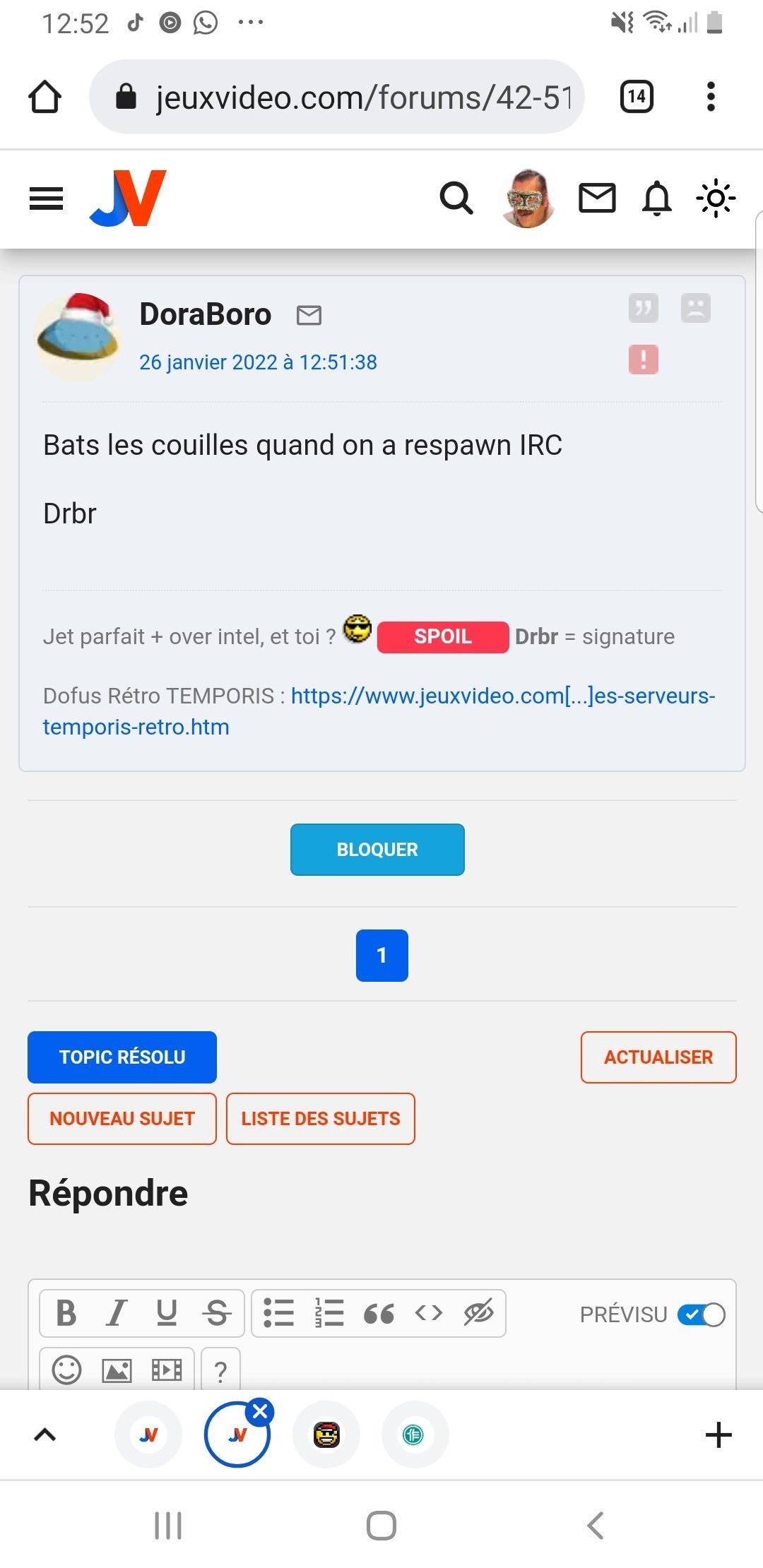
Task: Insert a quote block in editor
Action: (379, 1314)
